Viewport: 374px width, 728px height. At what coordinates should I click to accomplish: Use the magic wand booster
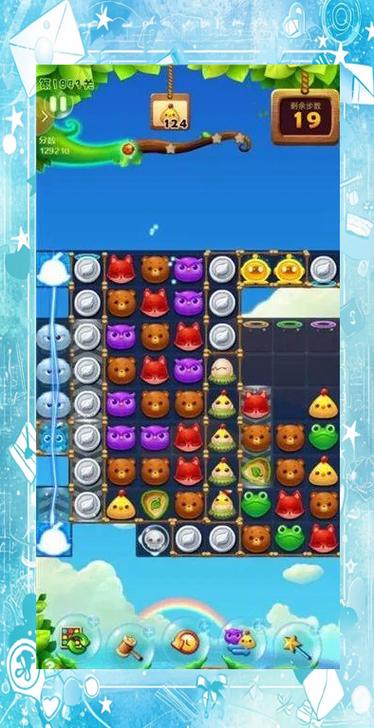point(297,644)
